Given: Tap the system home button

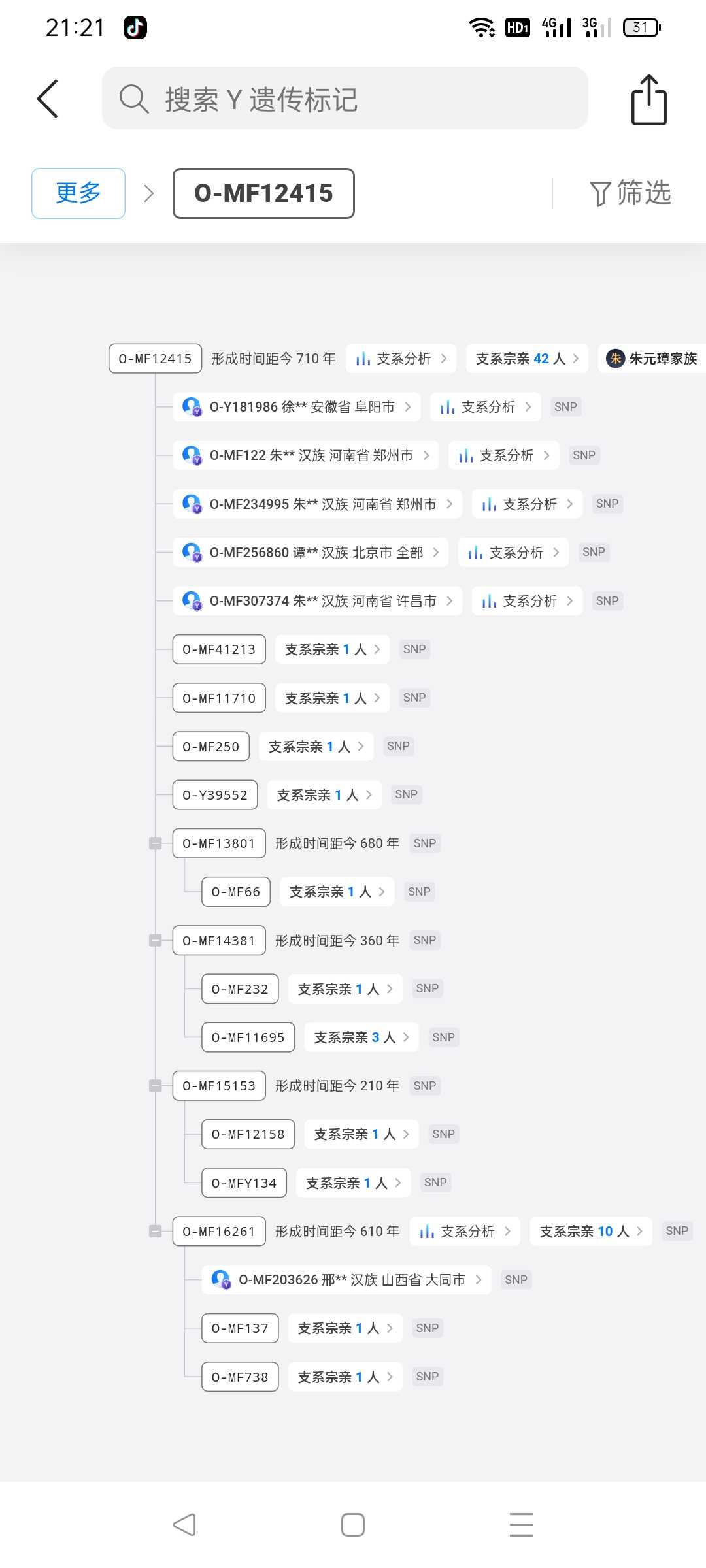Looking at the screenshot, I should click(x=353, y=1525).
